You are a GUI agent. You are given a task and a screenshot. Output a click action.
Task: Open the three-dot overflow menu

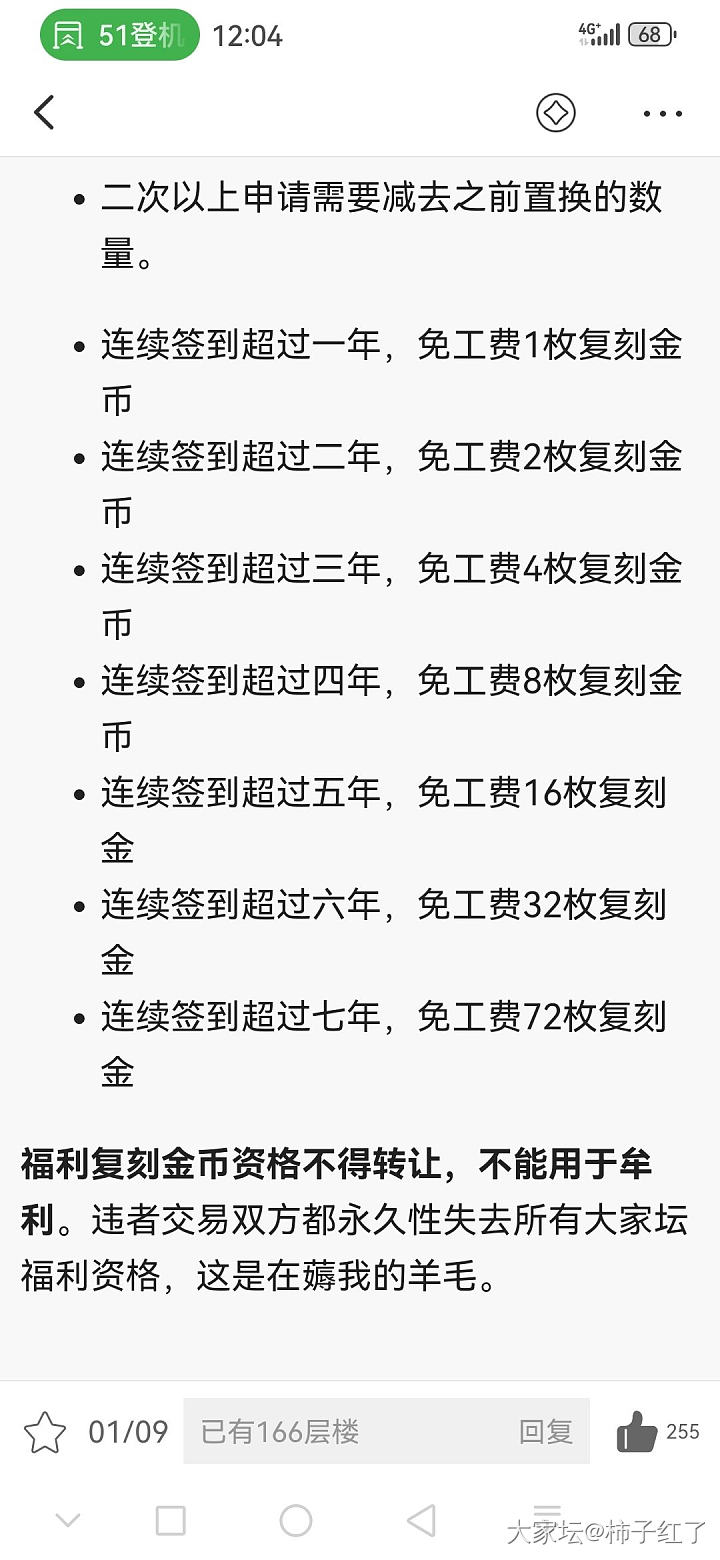tap(662, 114)
